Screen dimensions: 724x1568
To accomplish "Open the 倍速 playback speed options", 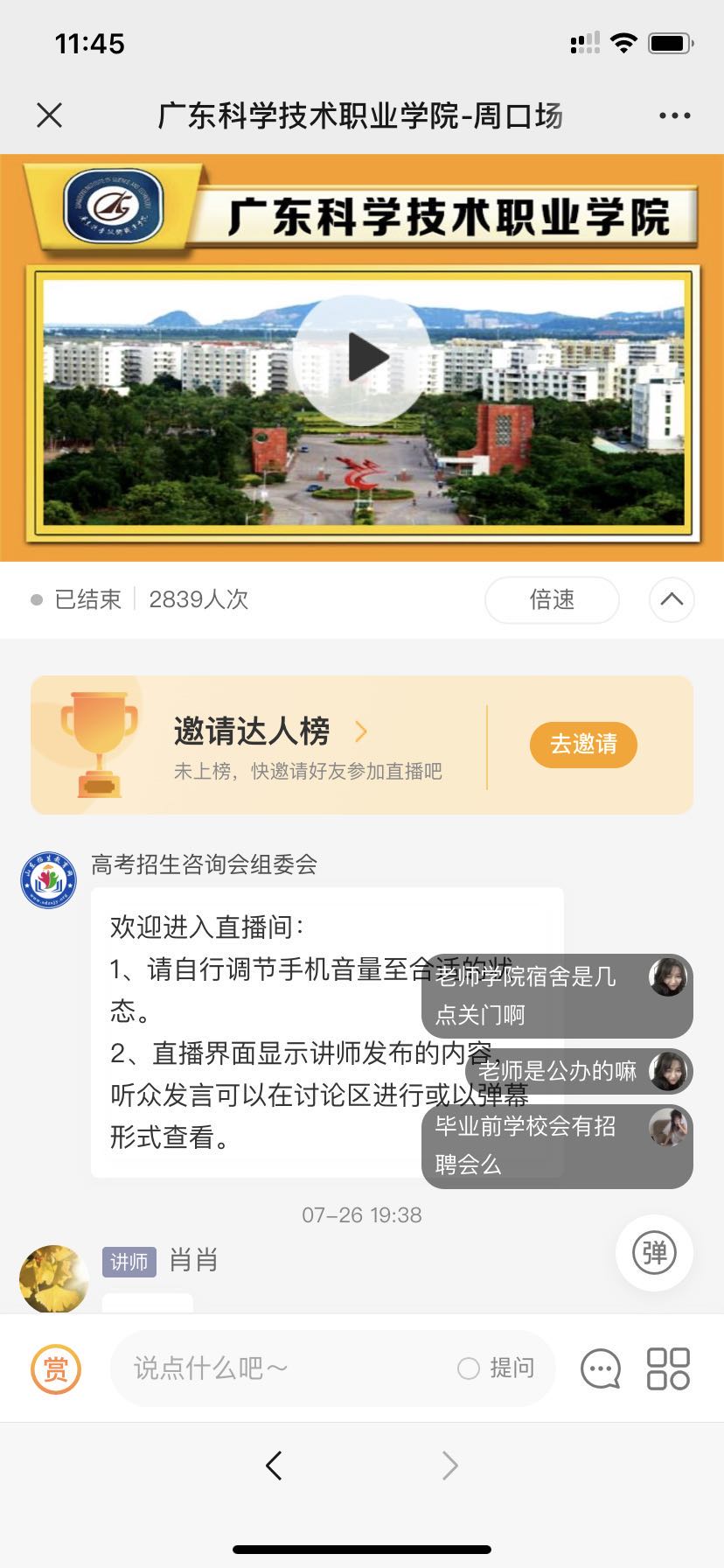I will coord(552,599).
